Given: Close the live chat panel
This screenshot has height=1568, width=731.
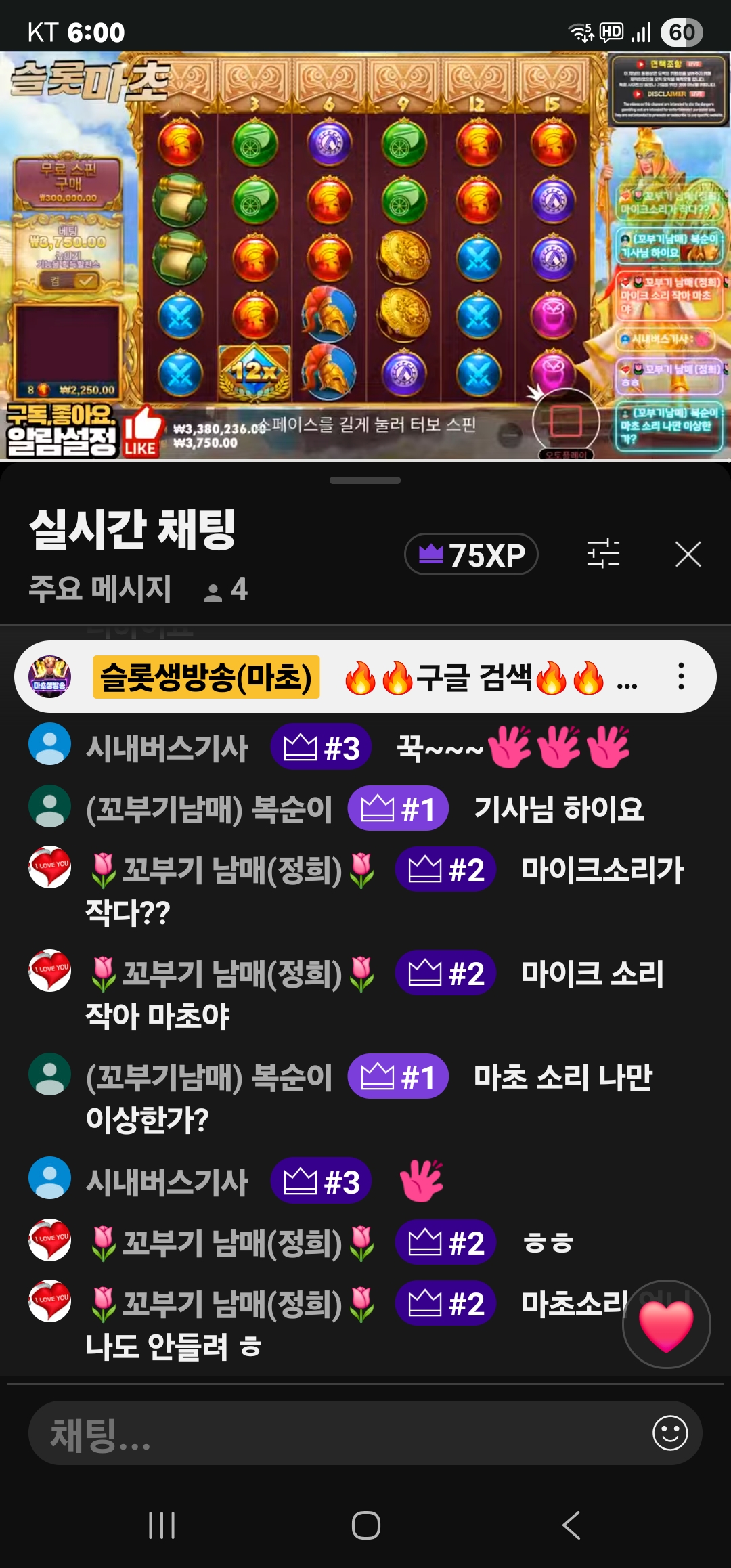Looking at the screenshot, I should pyautogui.click(x=688, y=554).
